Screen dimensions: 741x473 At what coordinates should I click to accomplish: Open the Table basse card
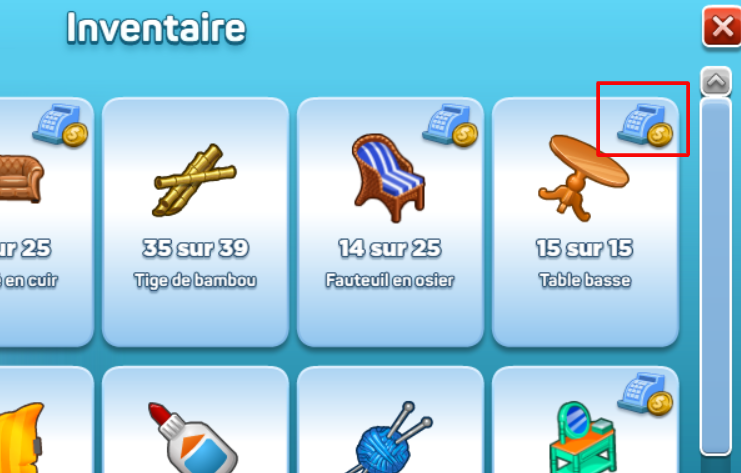point(585,220)
